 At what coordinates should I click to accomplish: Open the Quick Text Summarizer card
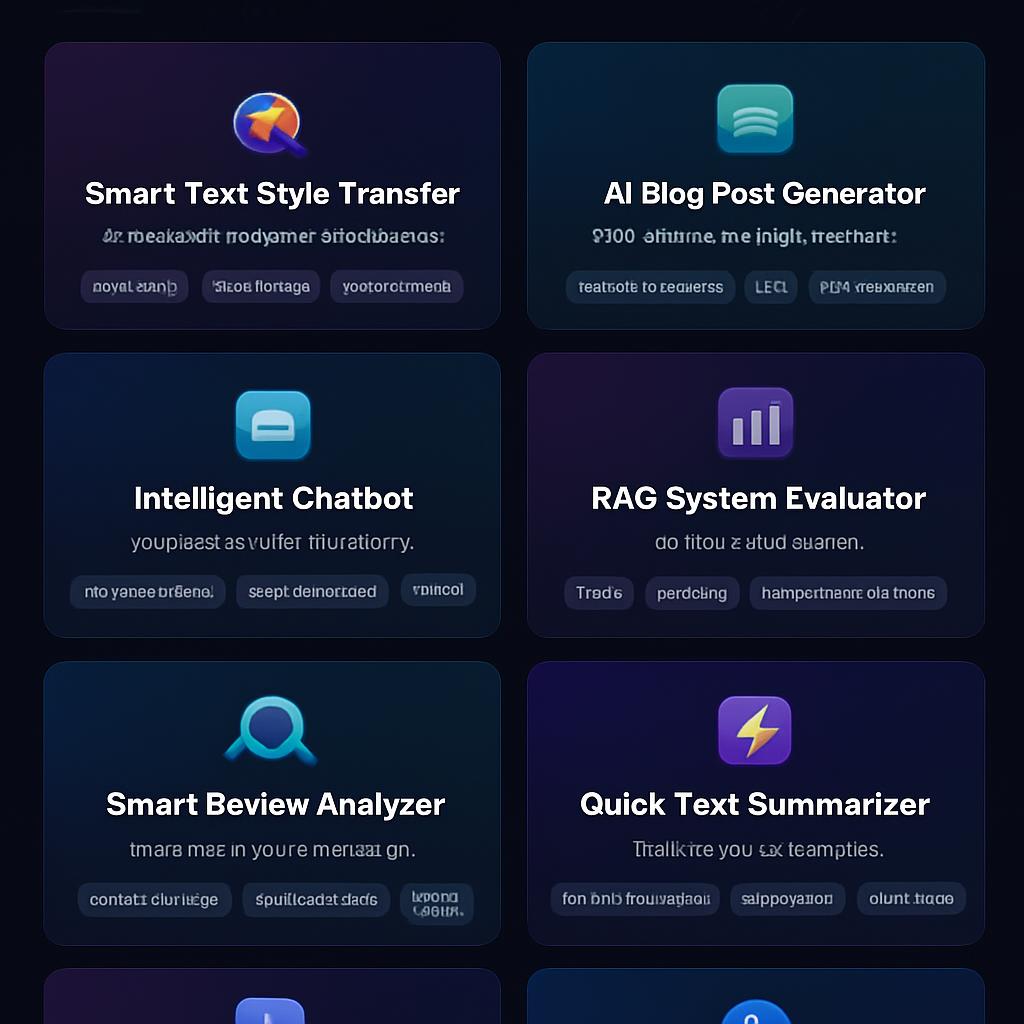pos(755,804)
